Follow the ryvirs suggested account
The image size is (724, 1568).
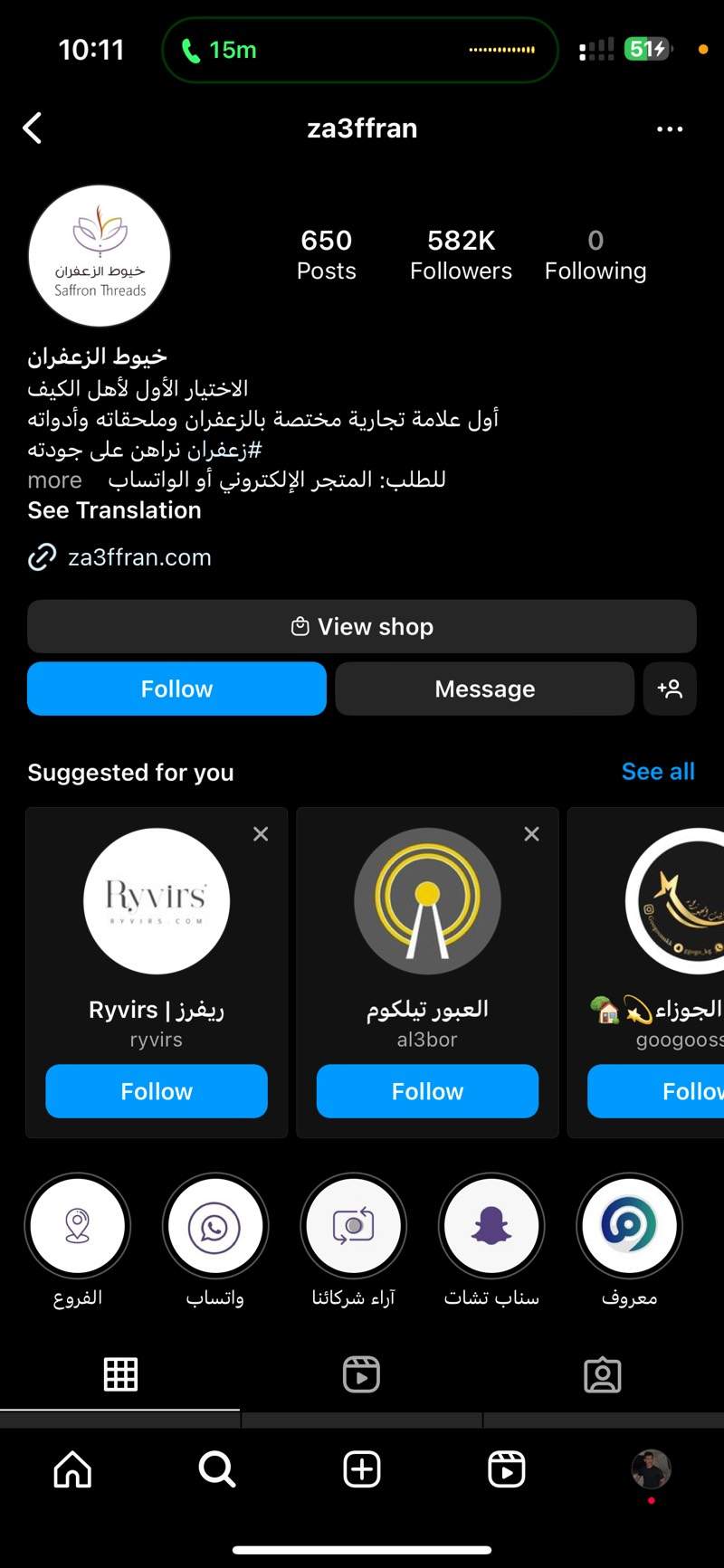(x=157, y=1091)
